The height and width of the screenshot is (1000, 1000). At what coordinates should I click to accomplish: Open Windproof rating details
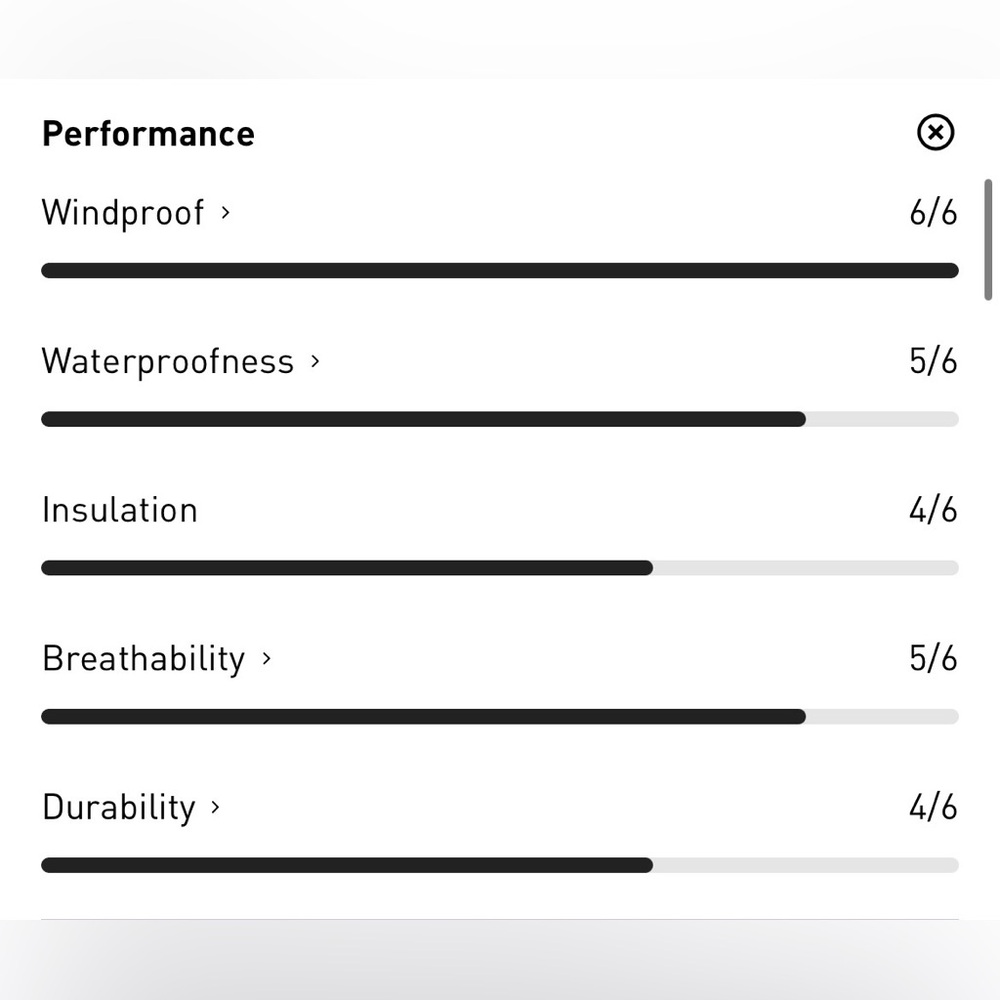tap(136, 213)
